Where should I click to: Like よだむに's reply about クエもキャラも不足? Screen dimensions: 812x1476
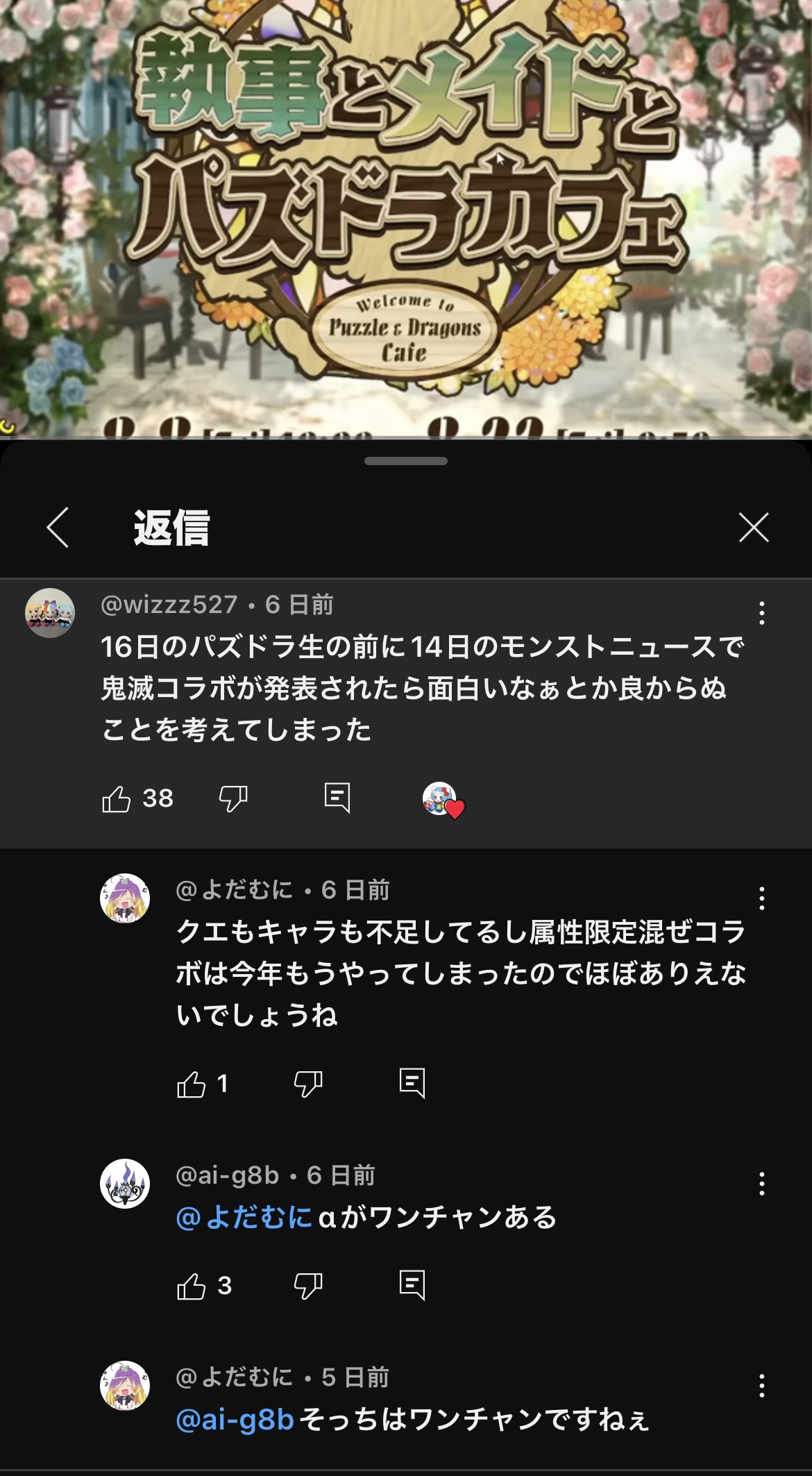[x=192, y=1084]
